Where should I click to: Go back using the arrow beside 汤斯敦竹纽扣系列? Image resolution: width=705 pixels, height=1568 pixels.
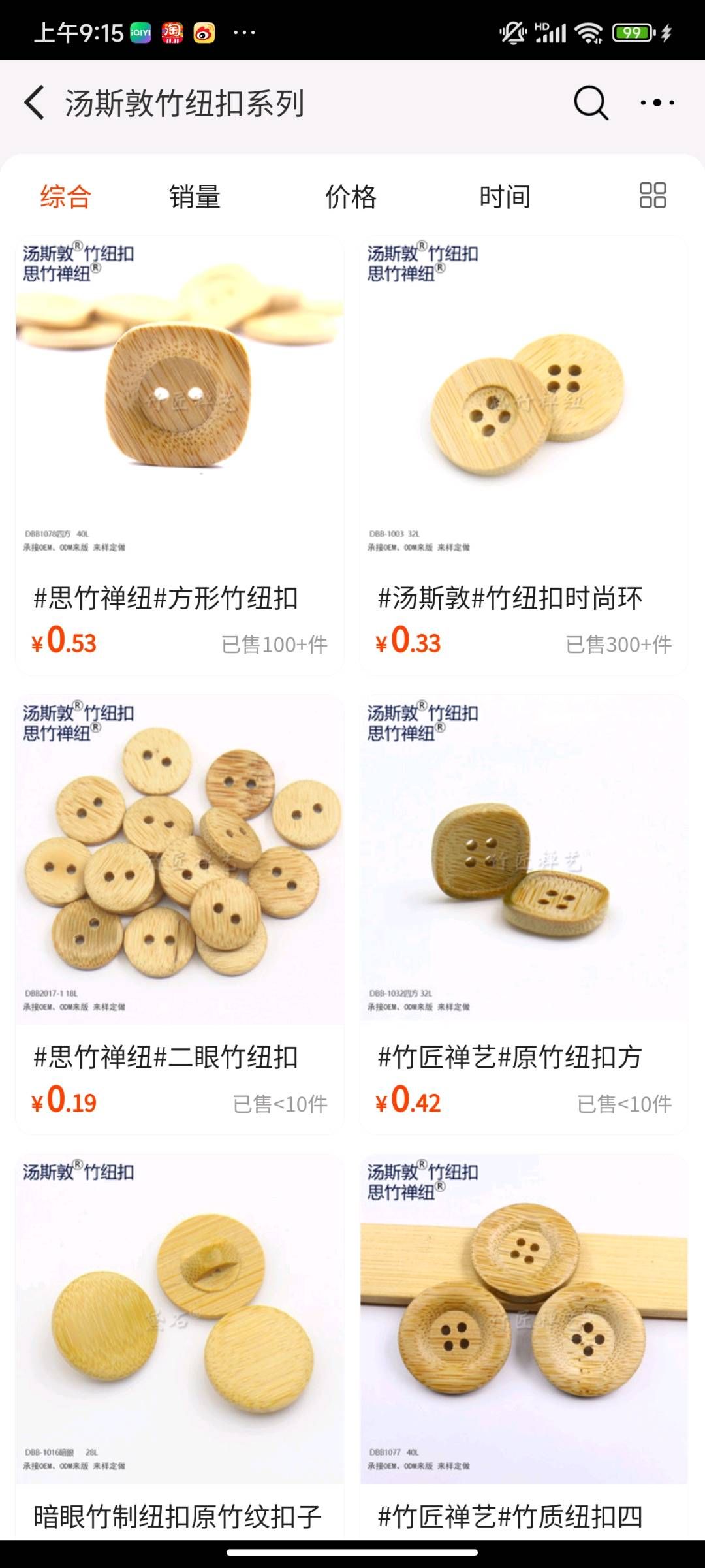[35, 103]
